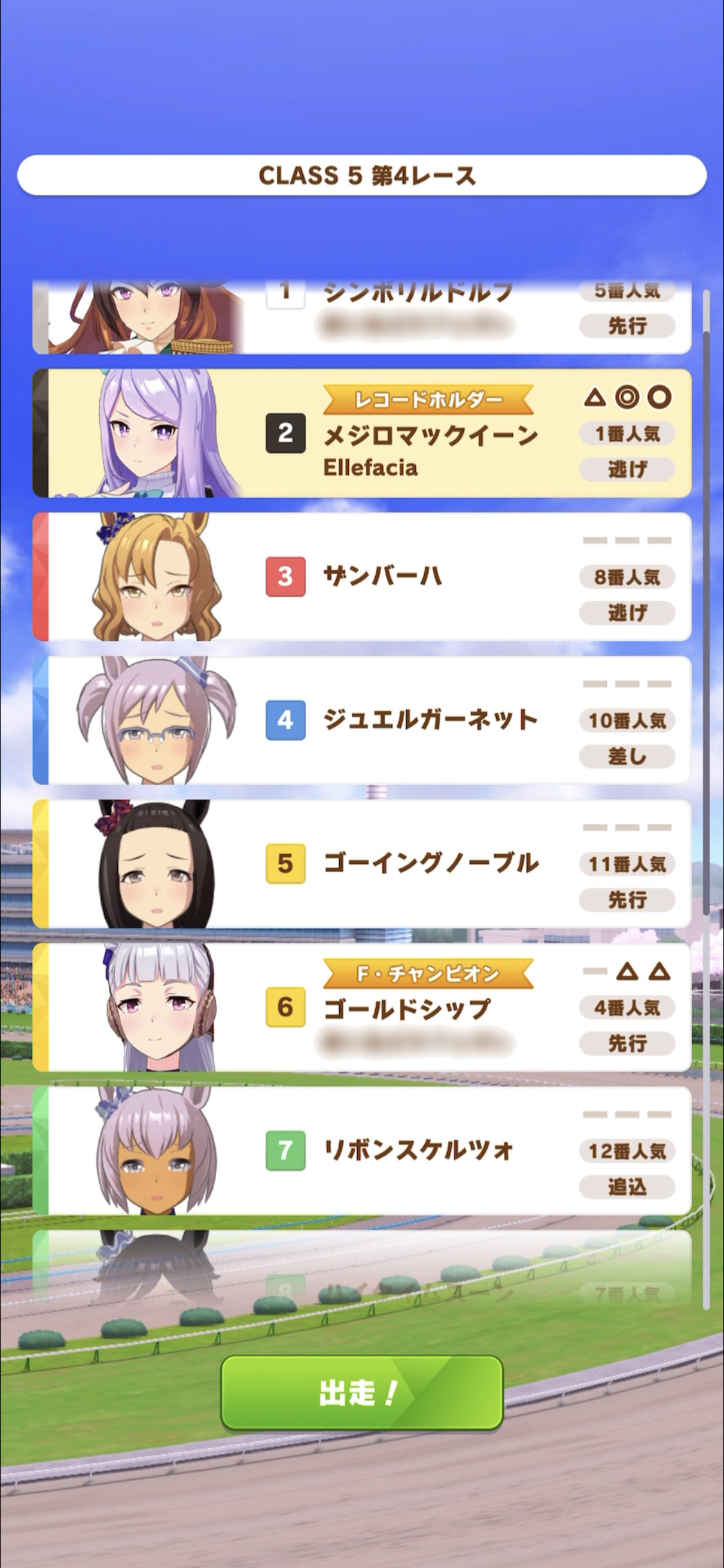This screenshot has height=1568, width=724.
Task: Select the メジロマックイーン entry row
Action: [362, 433]
